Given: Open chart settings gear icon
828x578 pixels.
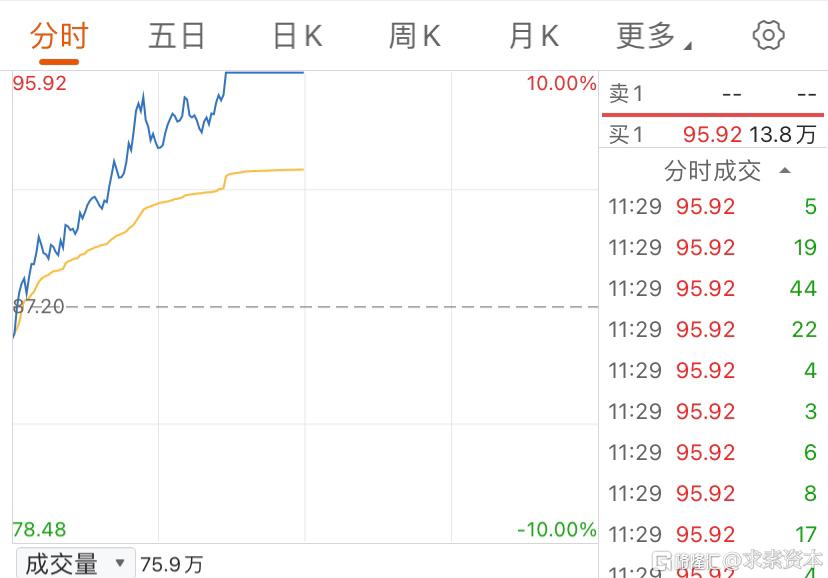Looking at the screenshot, I should click(x=767, y=36).
